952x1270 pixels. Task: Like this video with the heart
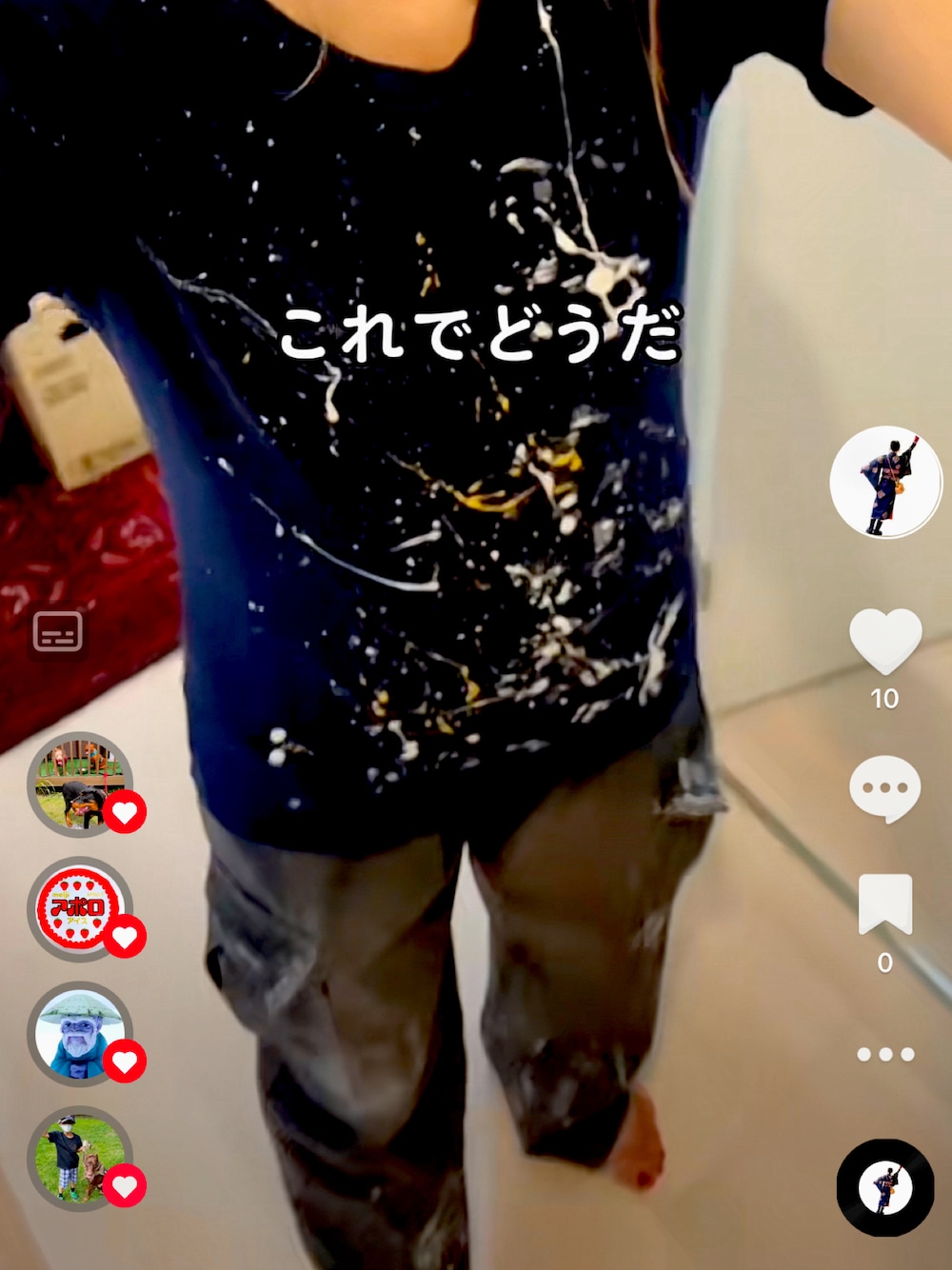click(885, 641)
